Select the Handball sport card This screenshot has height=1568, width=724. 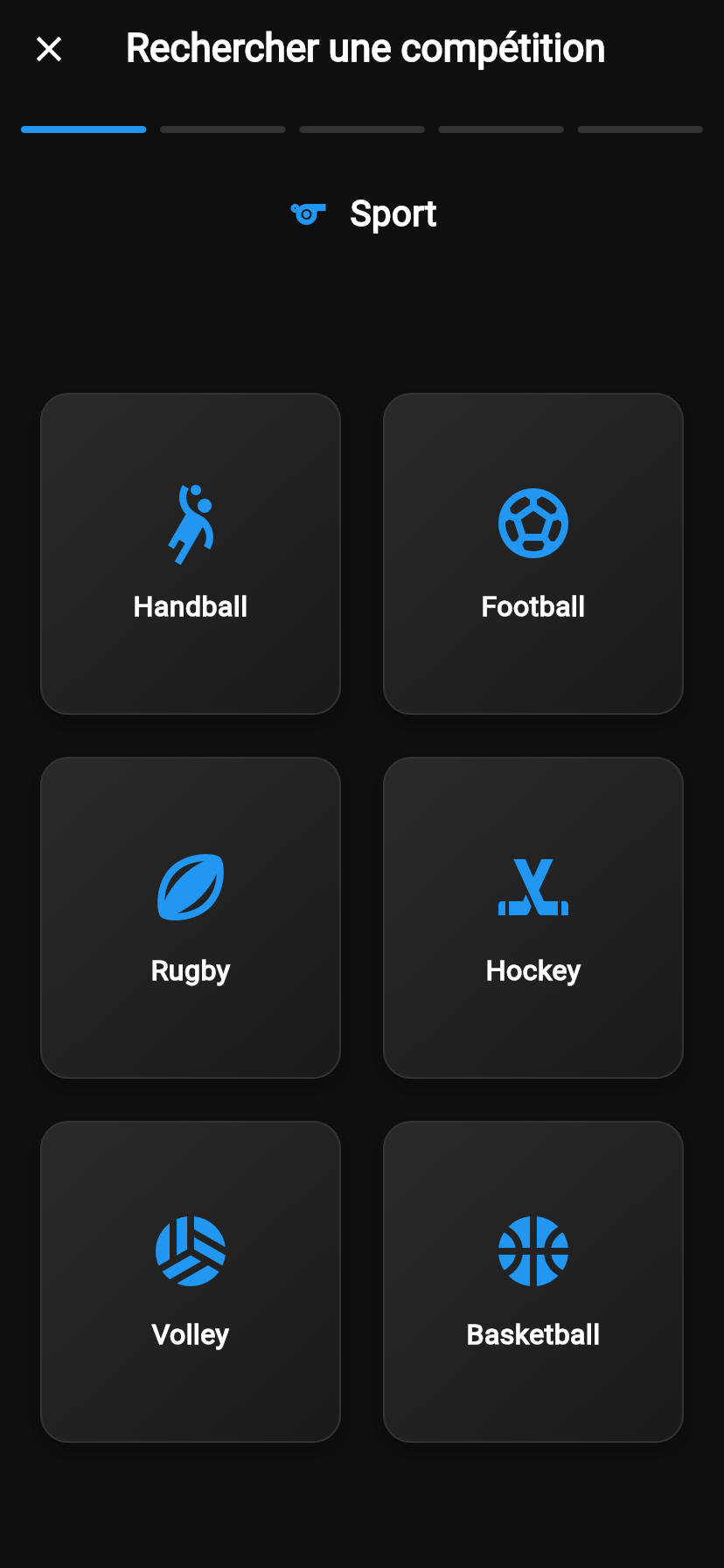[x=190, y=553]
